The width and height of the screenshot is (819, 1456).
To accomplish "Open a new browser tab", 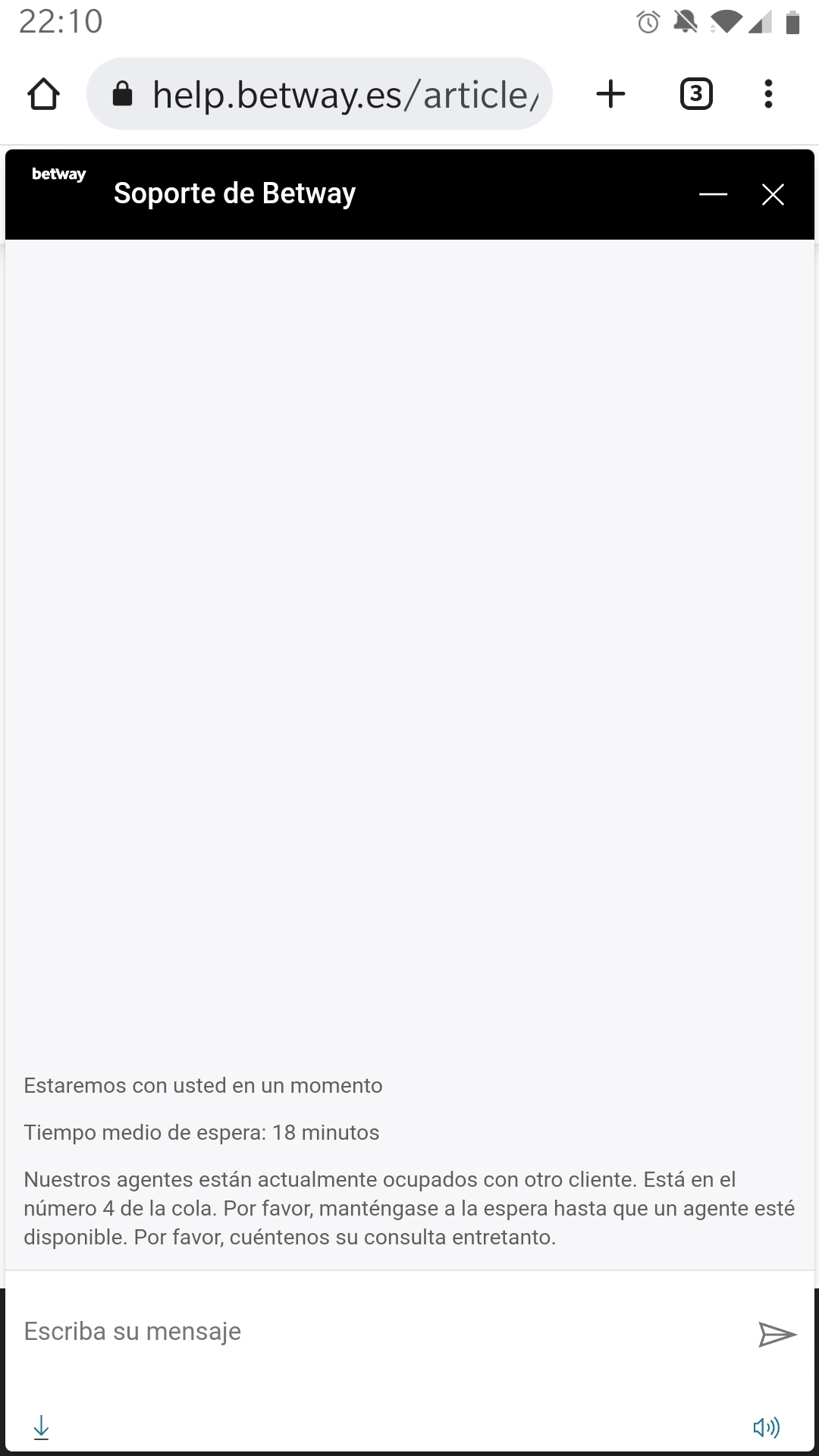I will [610, 94].
